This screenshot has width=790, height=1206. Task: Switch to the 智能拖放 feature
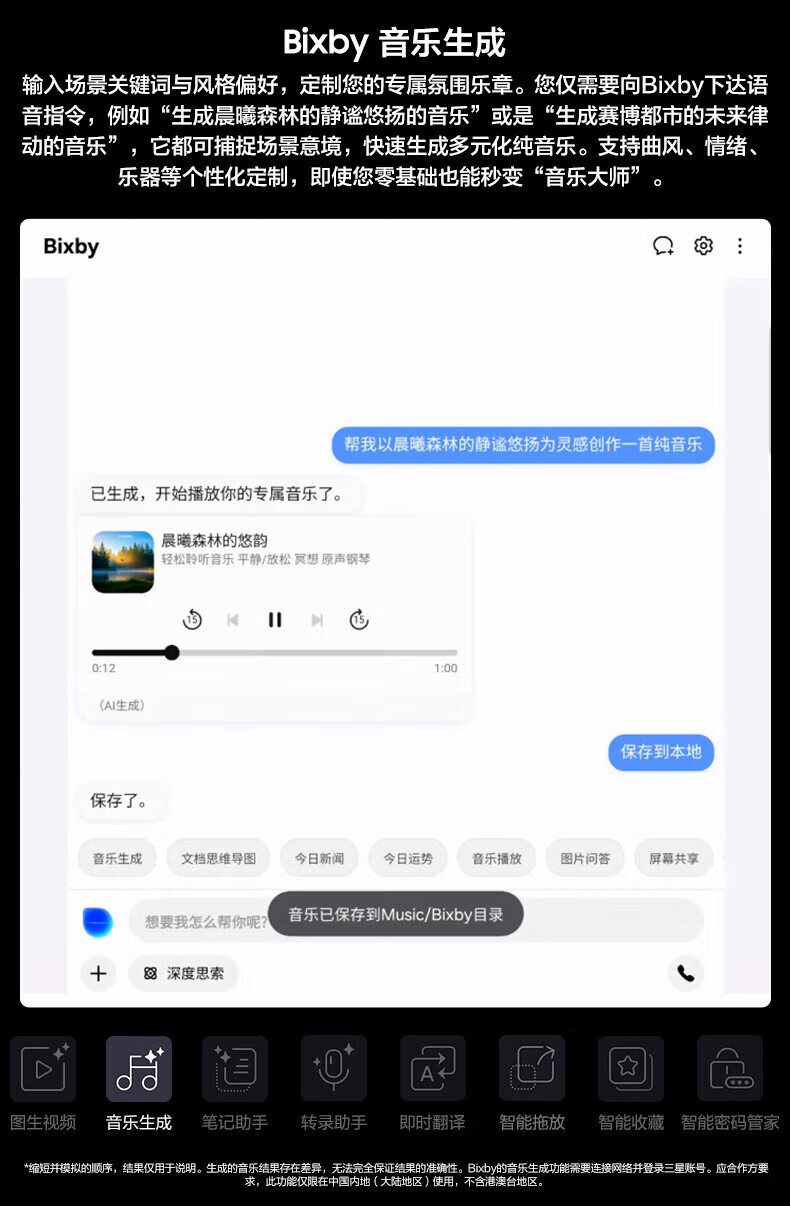tap(531, 1068)
